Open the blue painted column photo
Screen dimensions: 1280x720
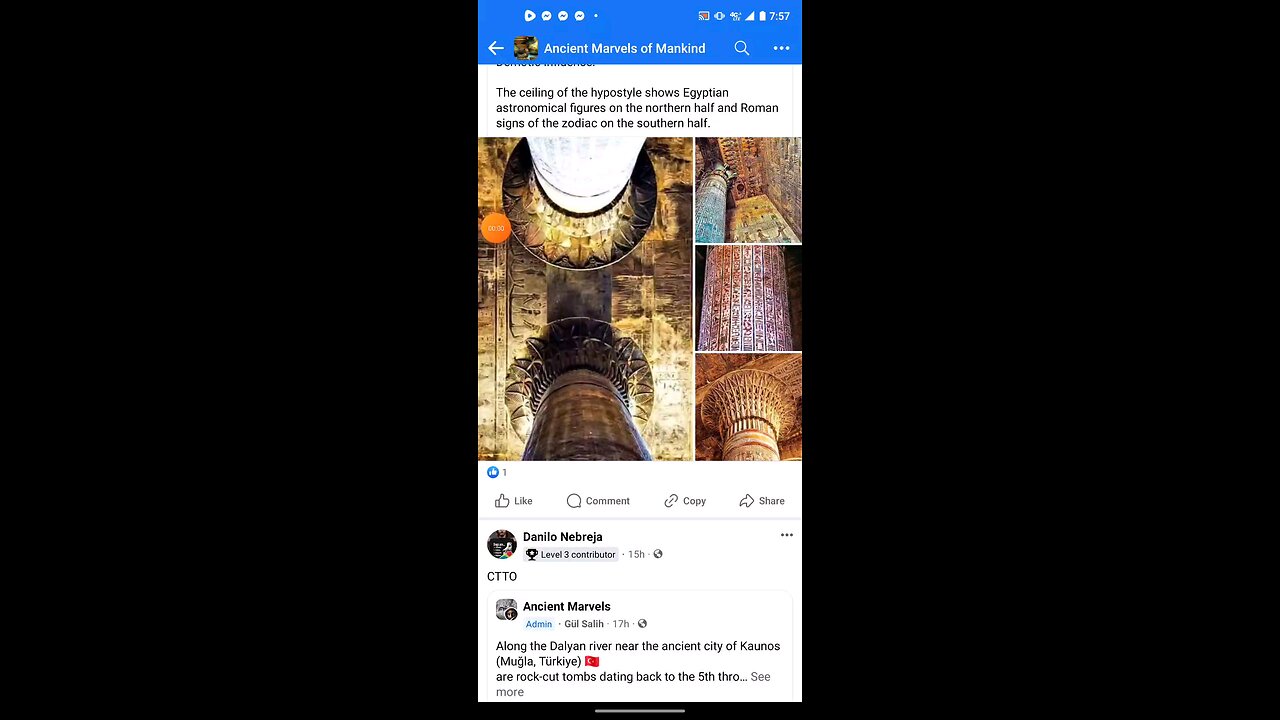[748, 190]
